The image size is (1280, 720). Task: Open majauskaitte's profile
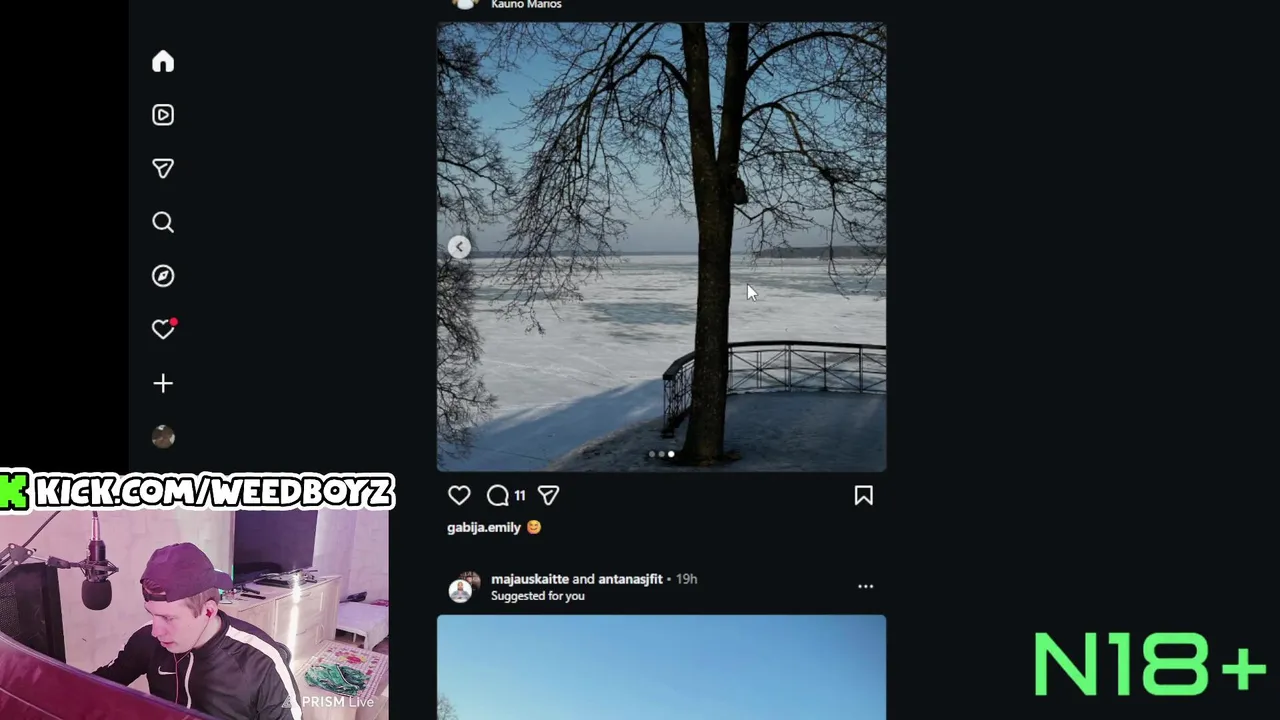[529, 579]
